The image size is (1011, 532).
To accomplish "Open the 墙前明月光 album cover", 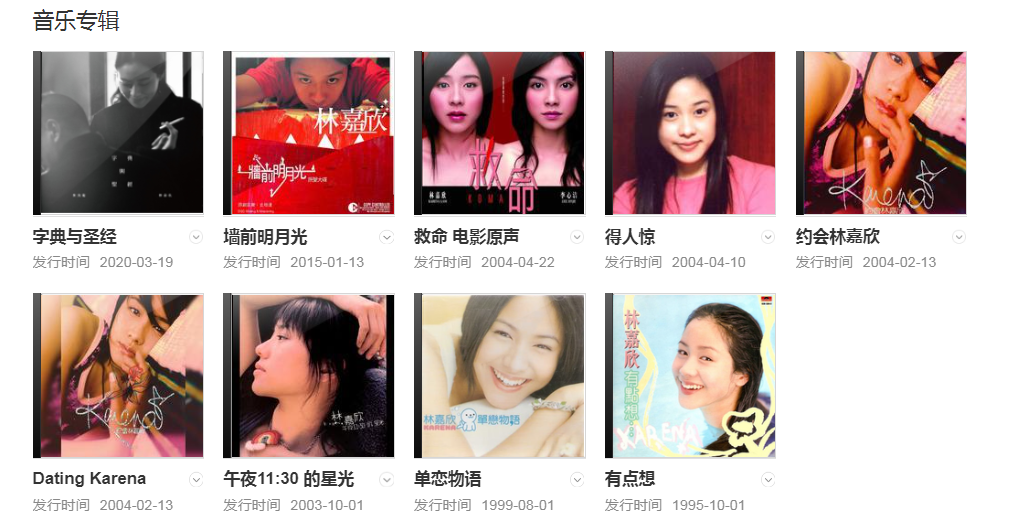I will point(309,133).
